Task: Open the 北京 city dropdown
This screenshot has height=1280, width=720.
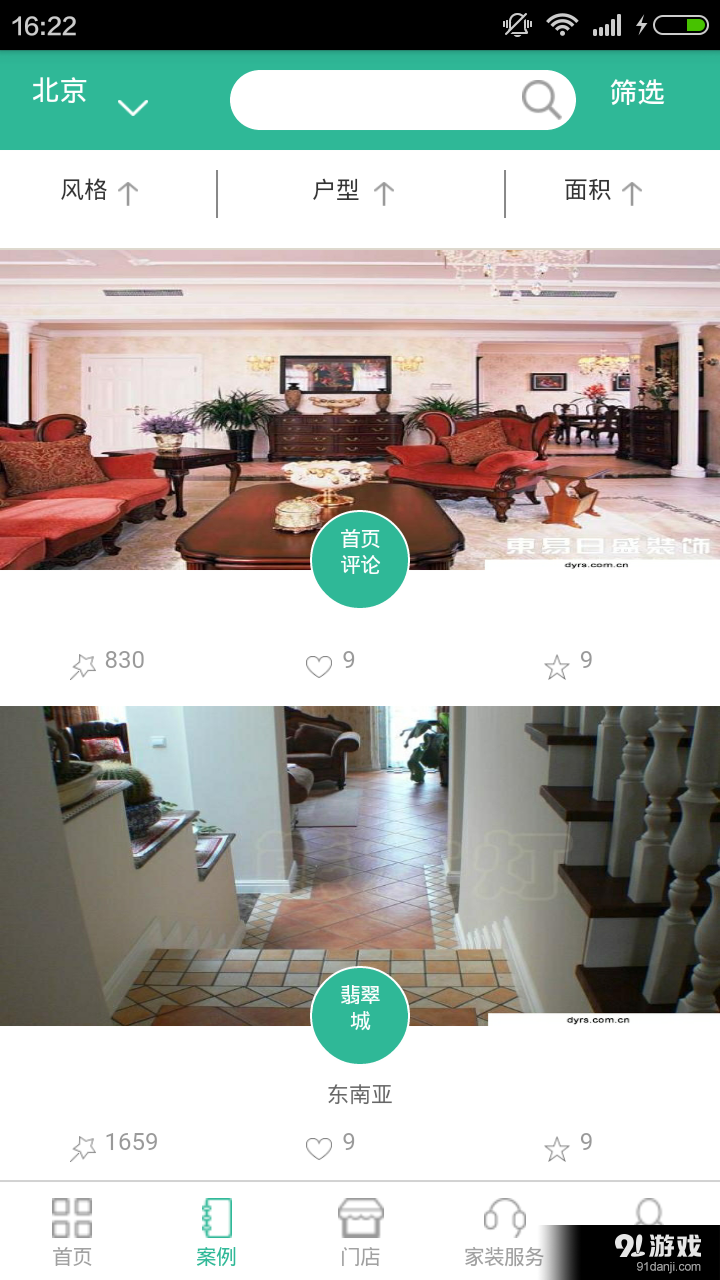Action: [x=90, y=98]
